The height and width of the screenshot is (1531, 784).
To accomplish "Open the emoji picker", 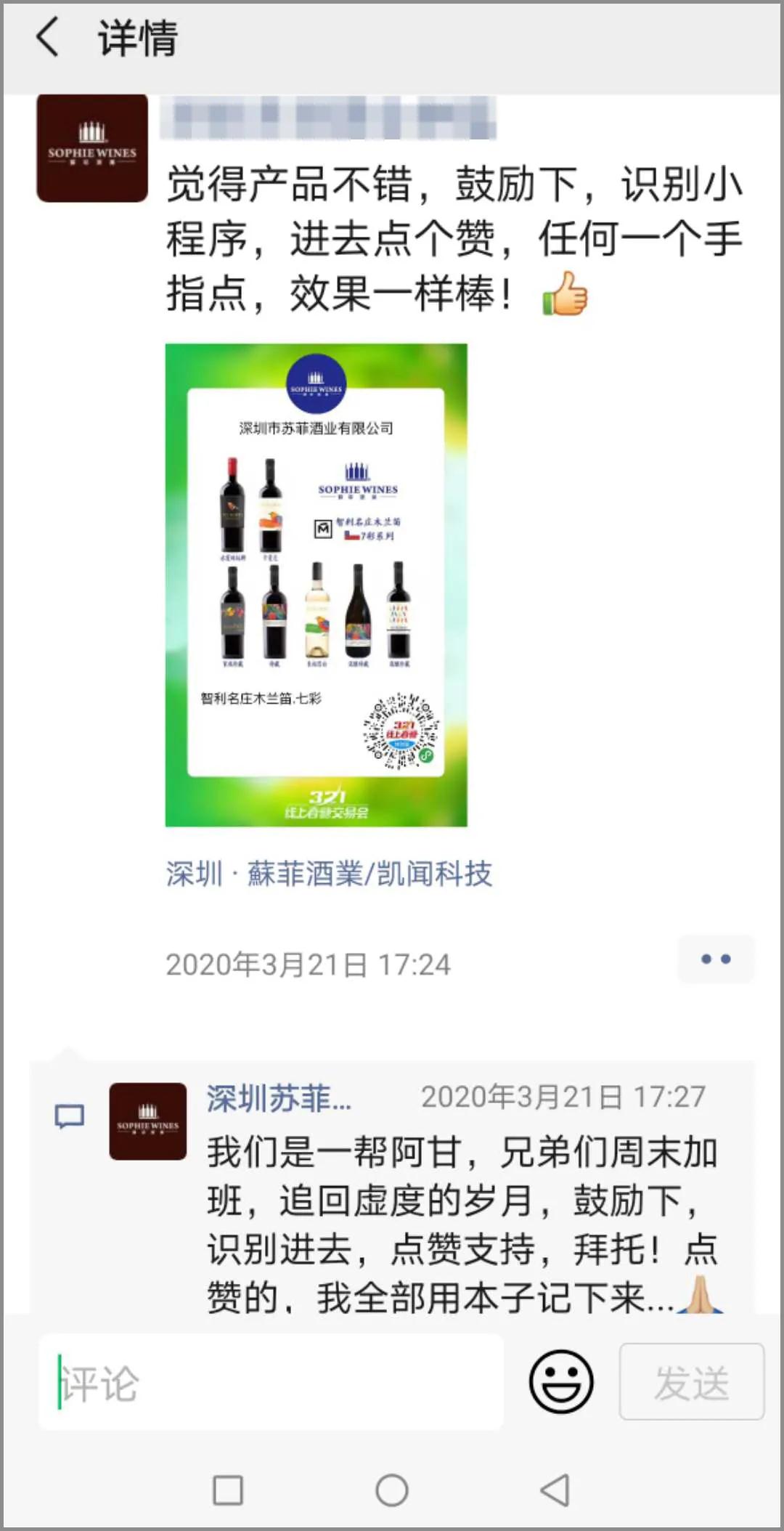I will 560,1381.
